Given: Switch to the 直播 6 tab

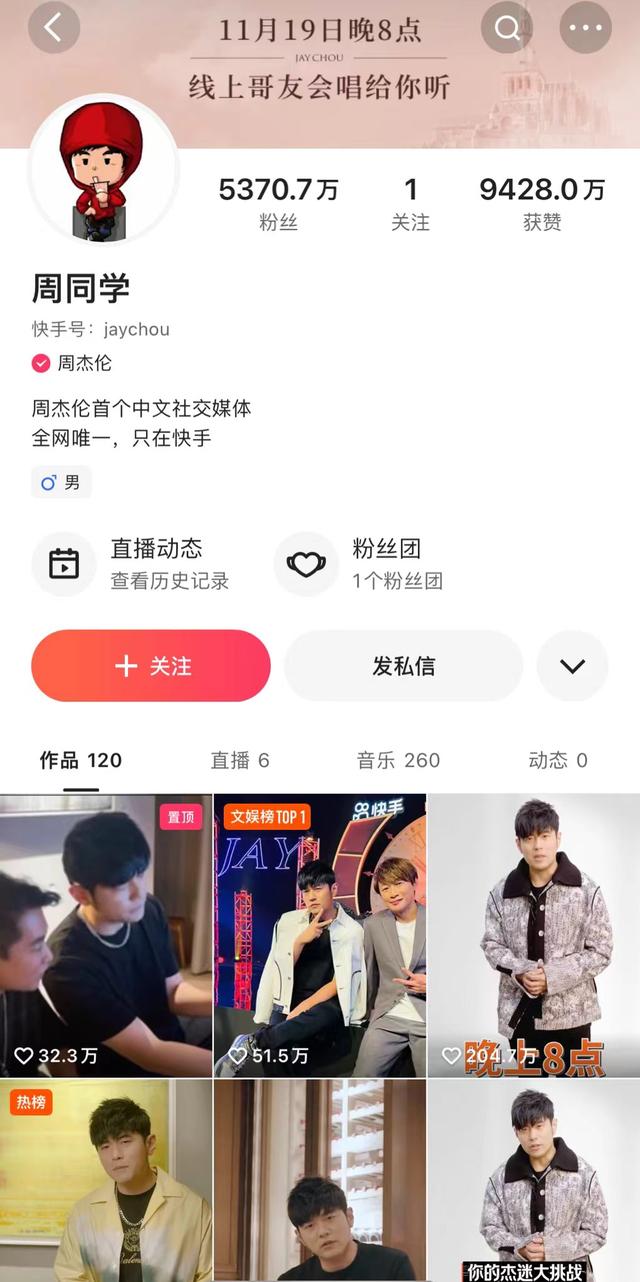Looking at the screenshot, I should click(x=240, y=761).
